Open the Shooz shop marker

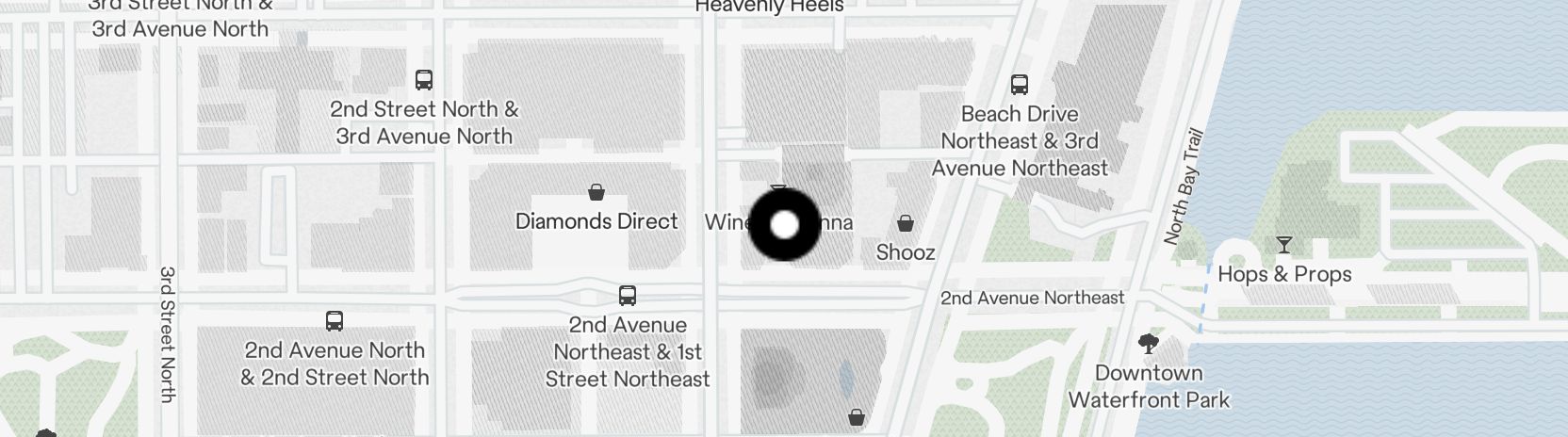(905, 223)
